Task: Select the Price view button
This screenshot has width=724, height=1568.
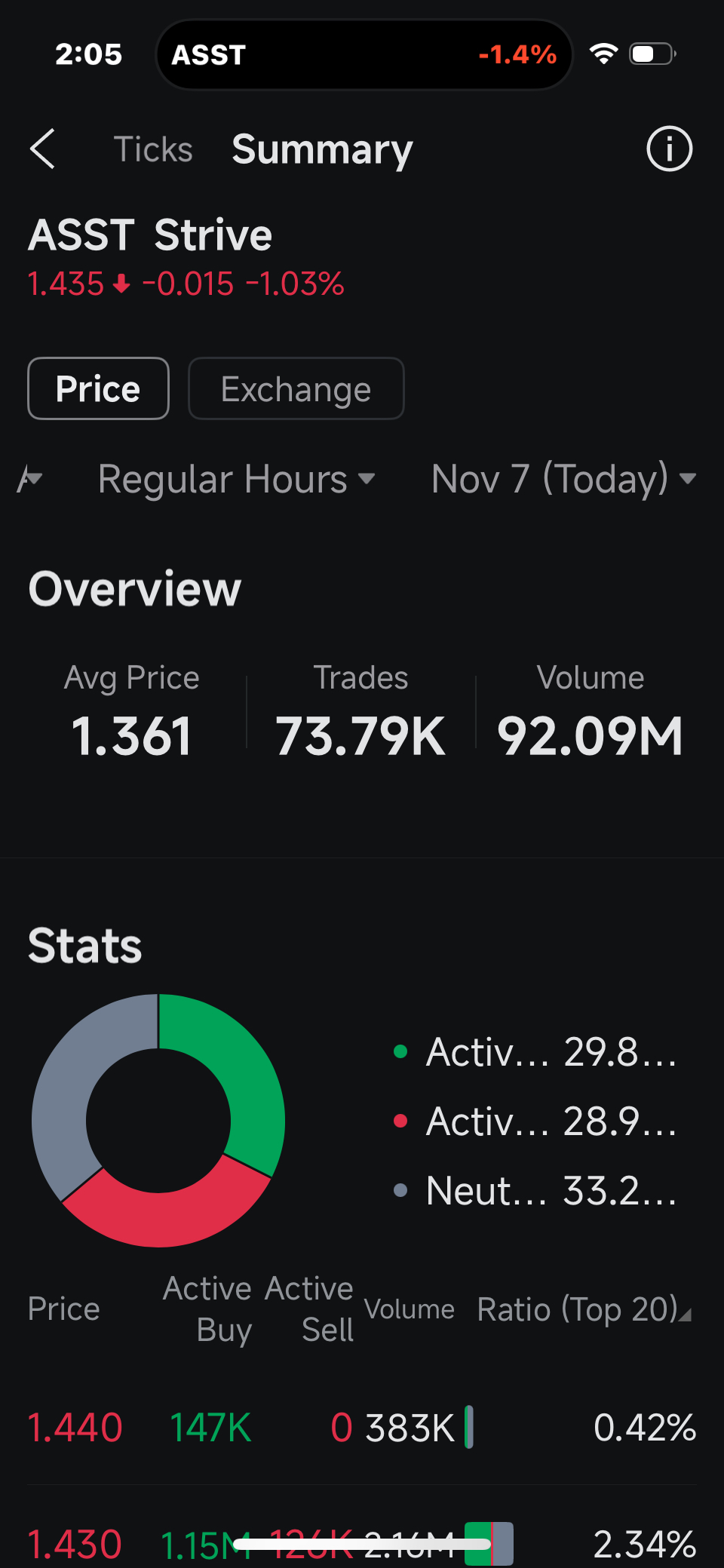Action: pos(98,389)
